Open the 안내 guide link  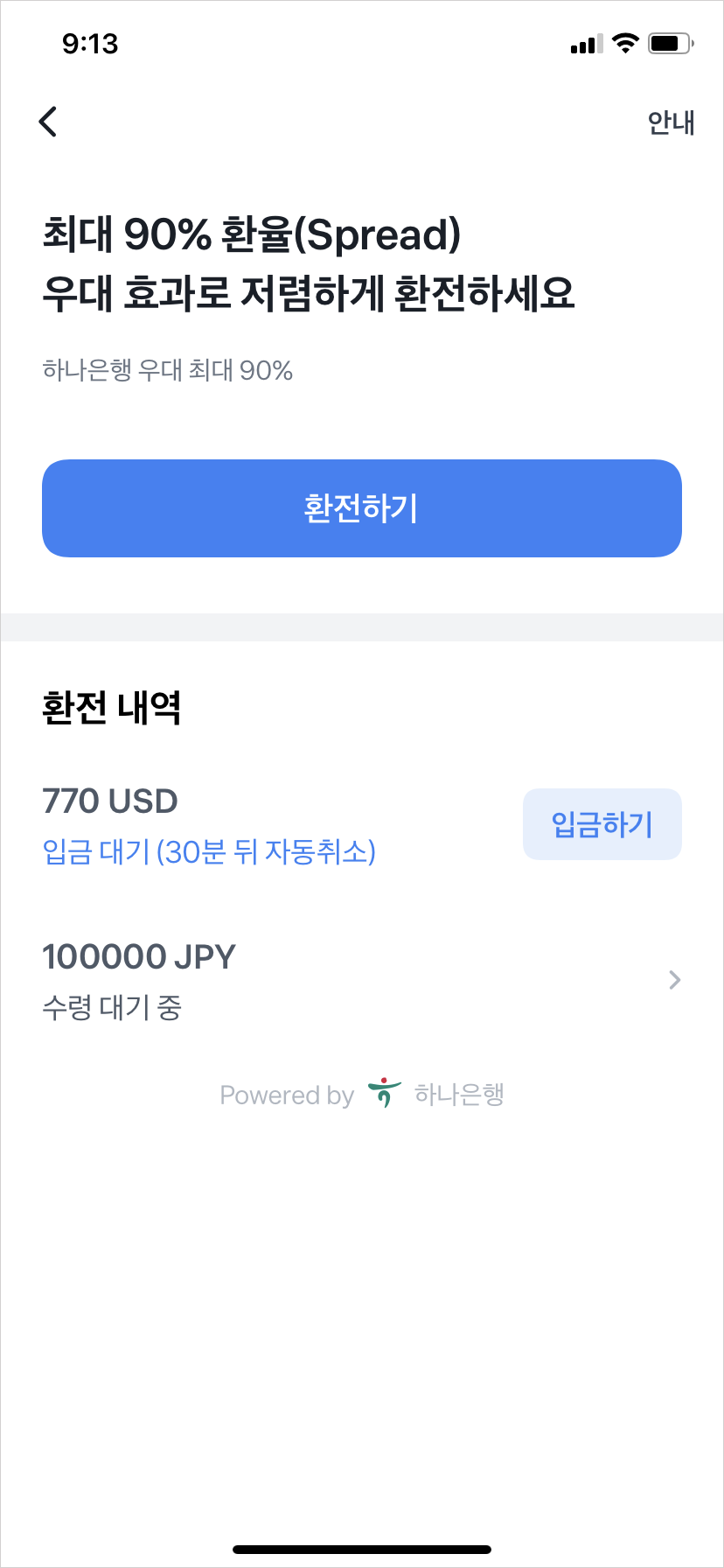pyautogui.click(x=671, y=122)
